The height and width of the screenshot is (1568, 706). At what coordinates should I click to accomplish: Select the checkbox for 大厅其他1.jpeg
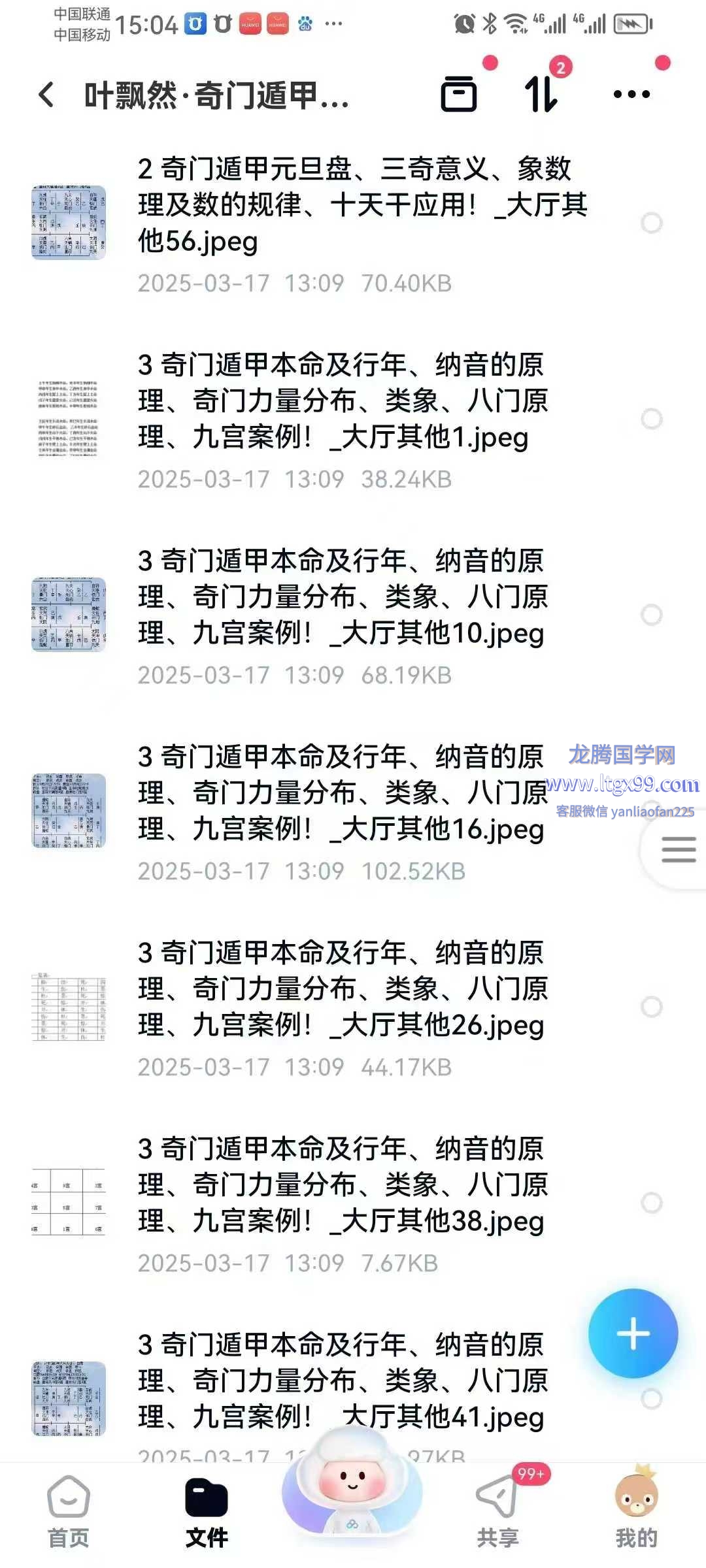coord(651,419)
